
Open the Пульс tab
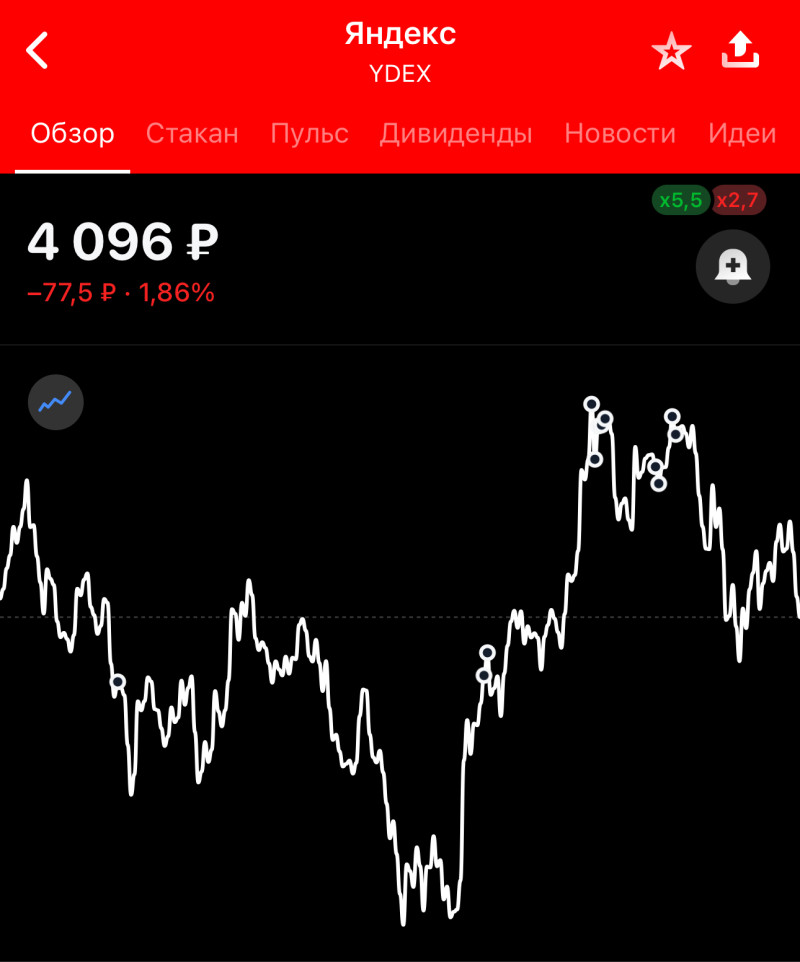point(309,134)
